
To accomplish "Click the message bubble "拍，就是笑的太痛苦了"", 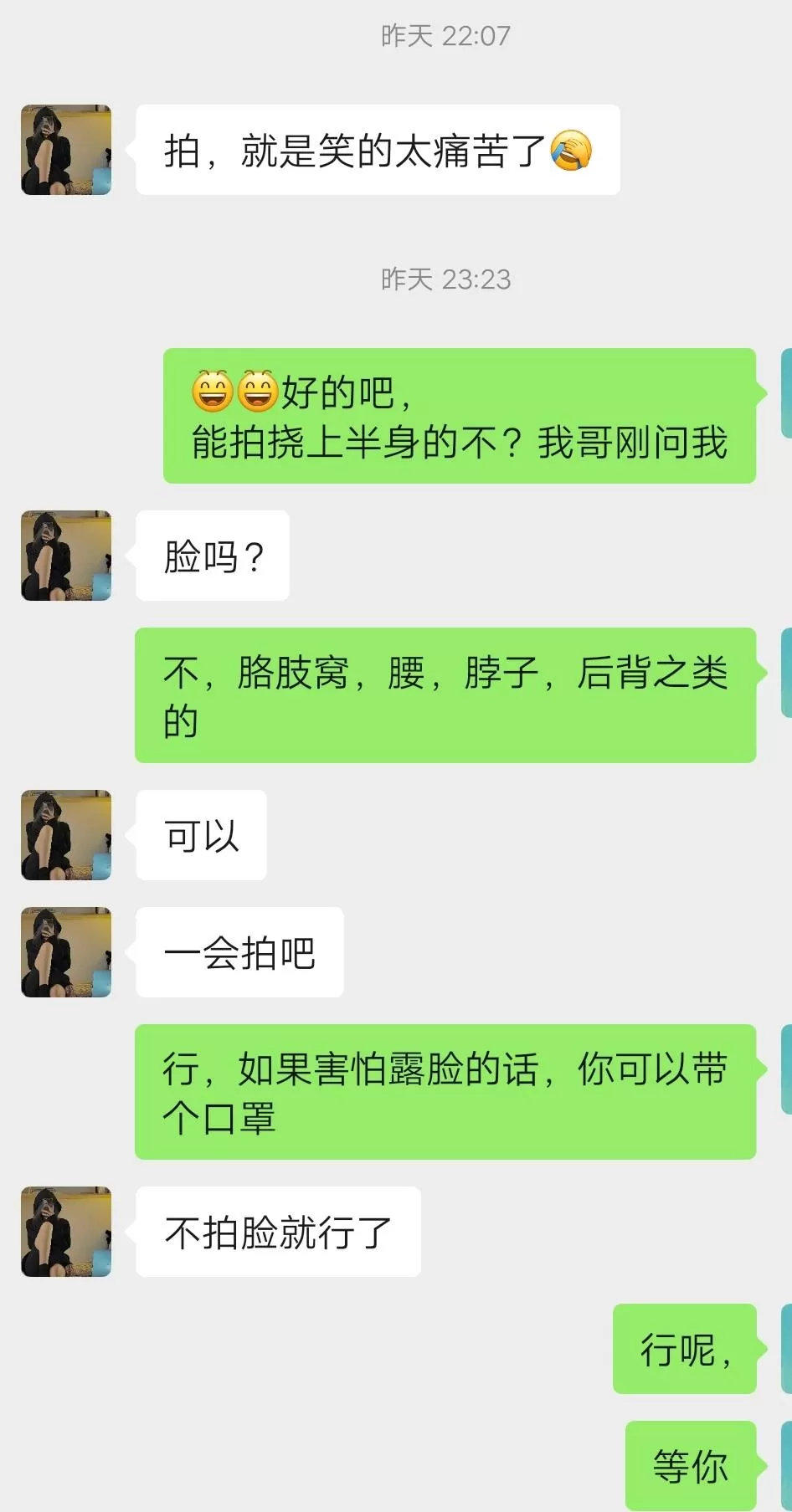I will pyautogui.click(x=377, y=151).
